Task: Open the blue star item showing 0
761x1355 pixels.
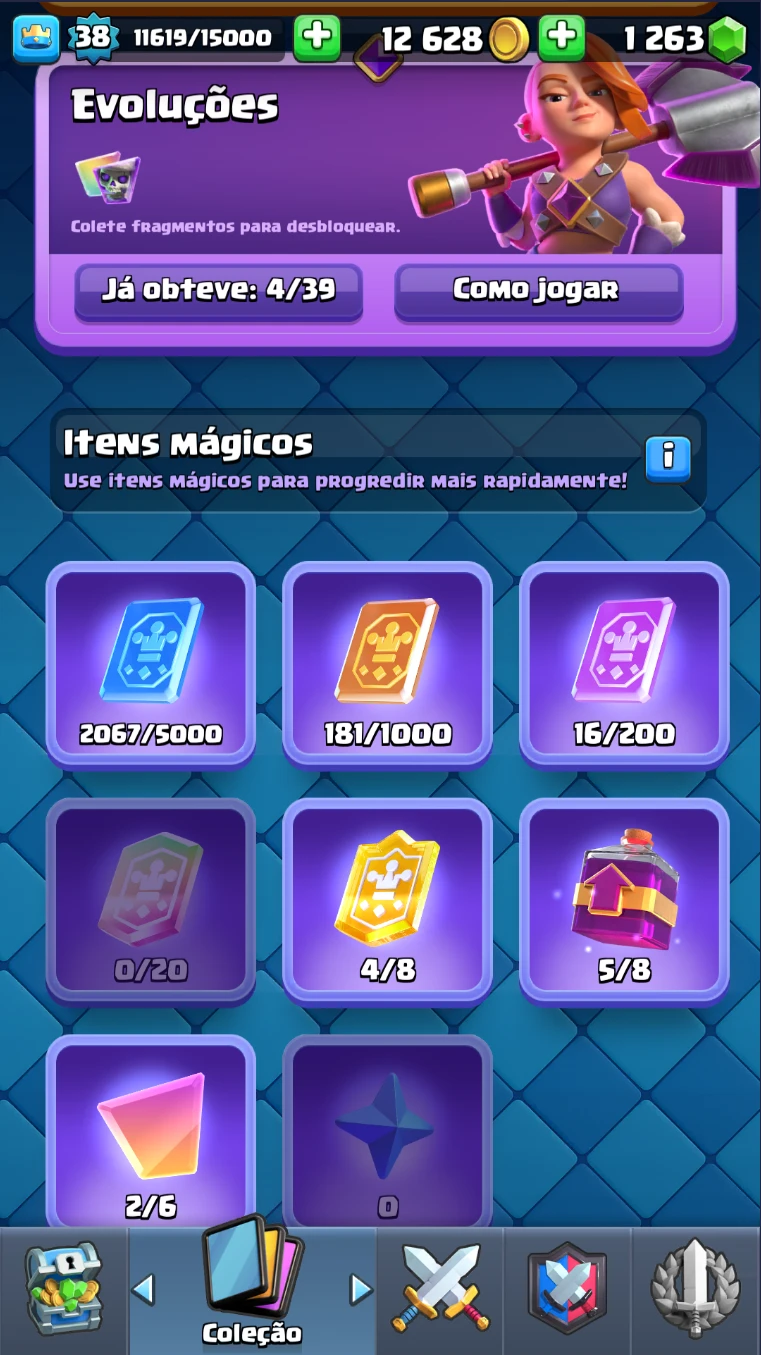Action: point(387,1130)
